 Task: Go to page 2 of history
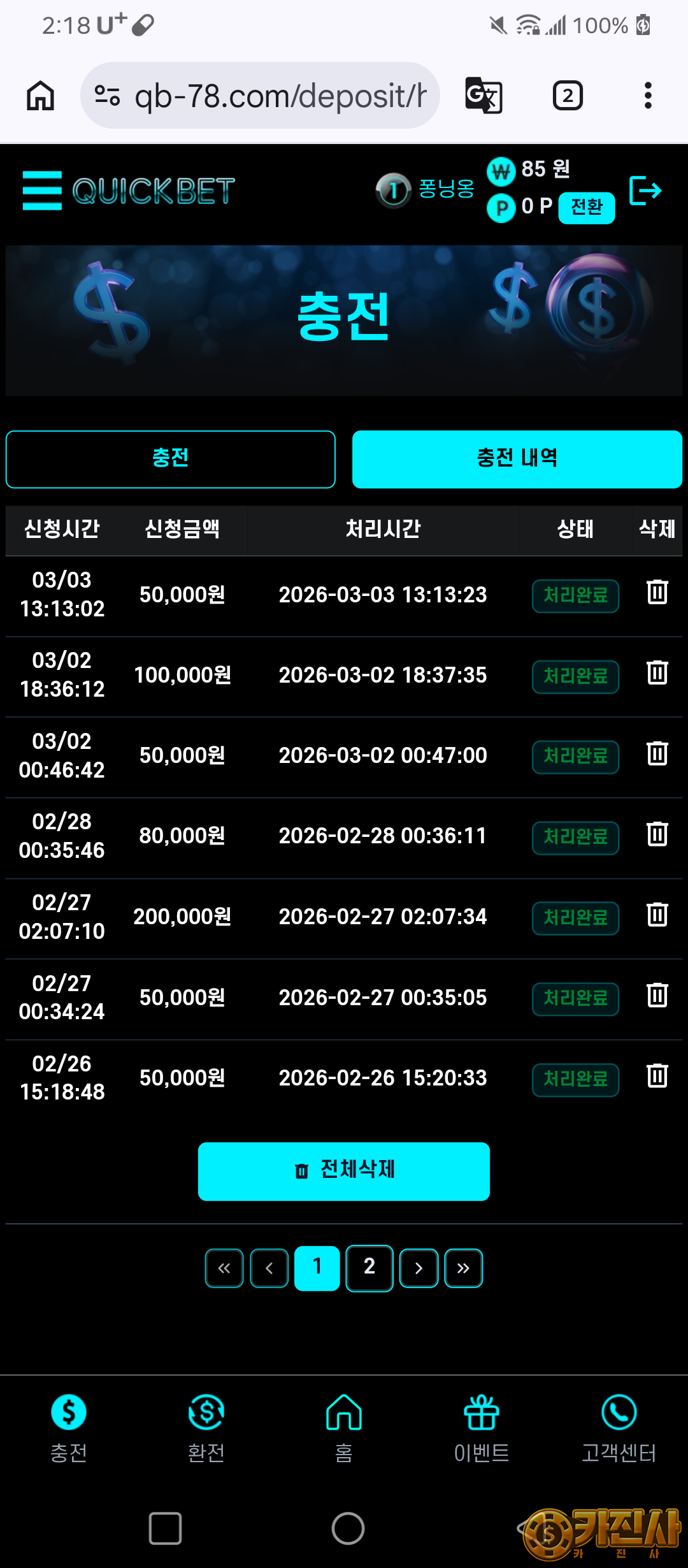(x=369, y=1268)
